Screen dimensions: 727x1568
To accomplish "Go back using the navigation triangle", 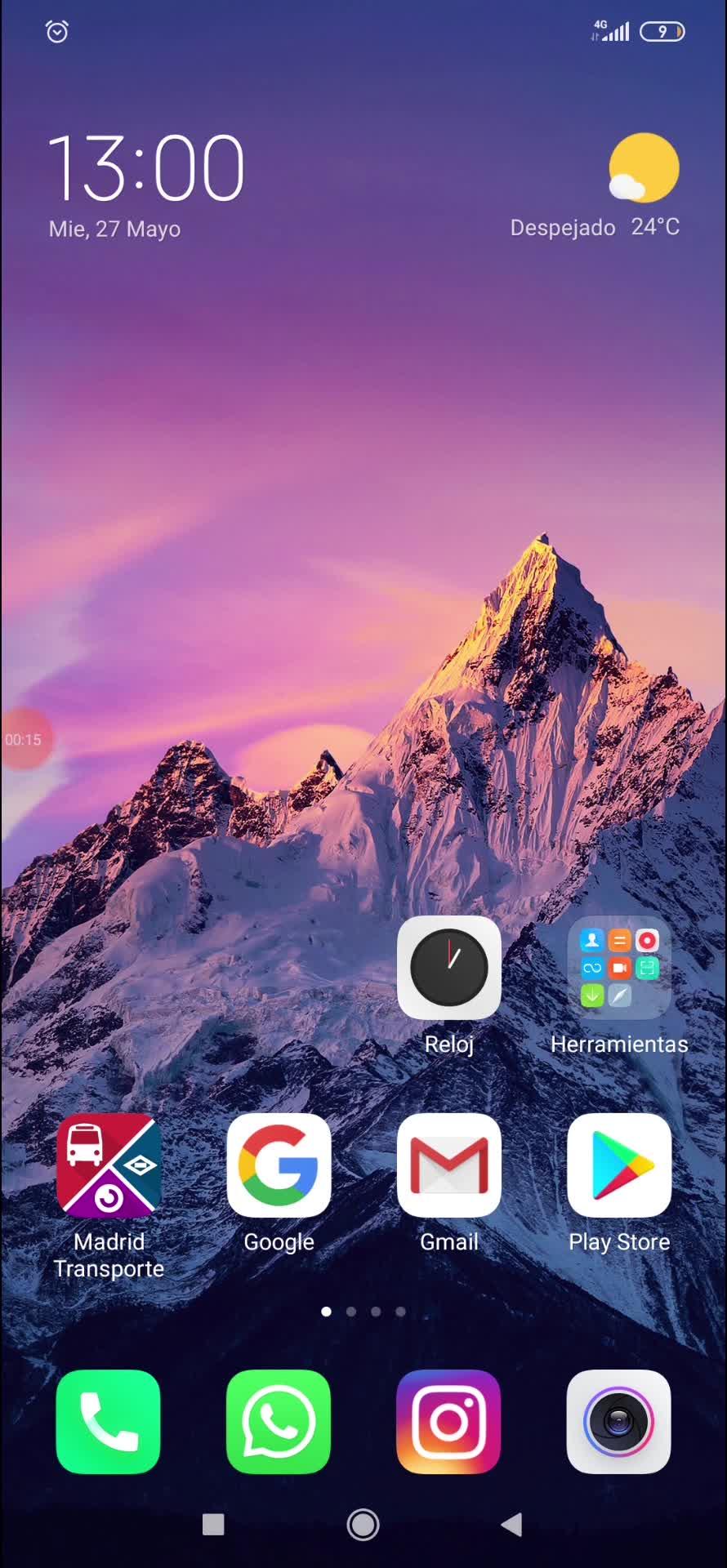I will coord(512,1524).
